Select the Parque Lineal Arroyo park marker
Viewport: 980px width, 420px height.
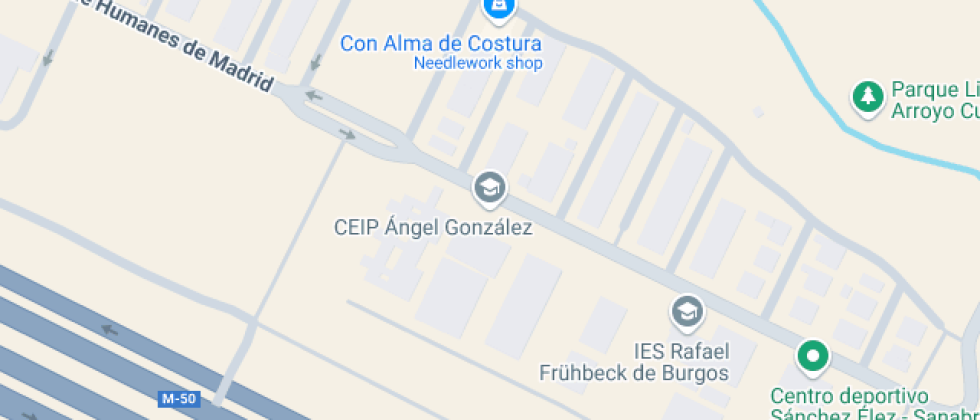click(x=866, y=97)
